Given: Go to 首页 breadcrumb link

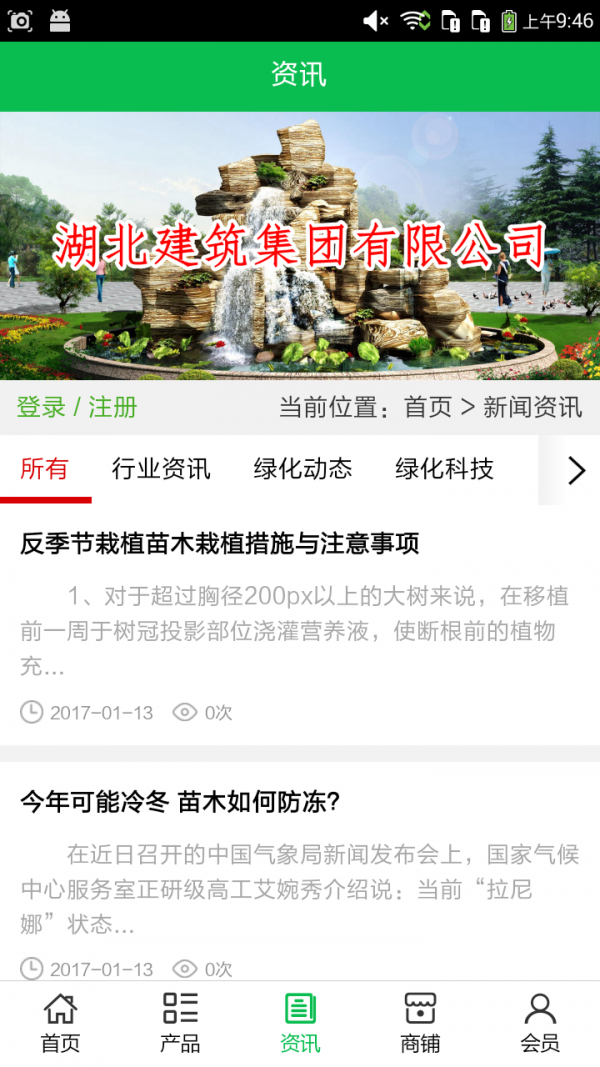Looking at the screenshot, I should pyautogui.click(x=428, y=408).
